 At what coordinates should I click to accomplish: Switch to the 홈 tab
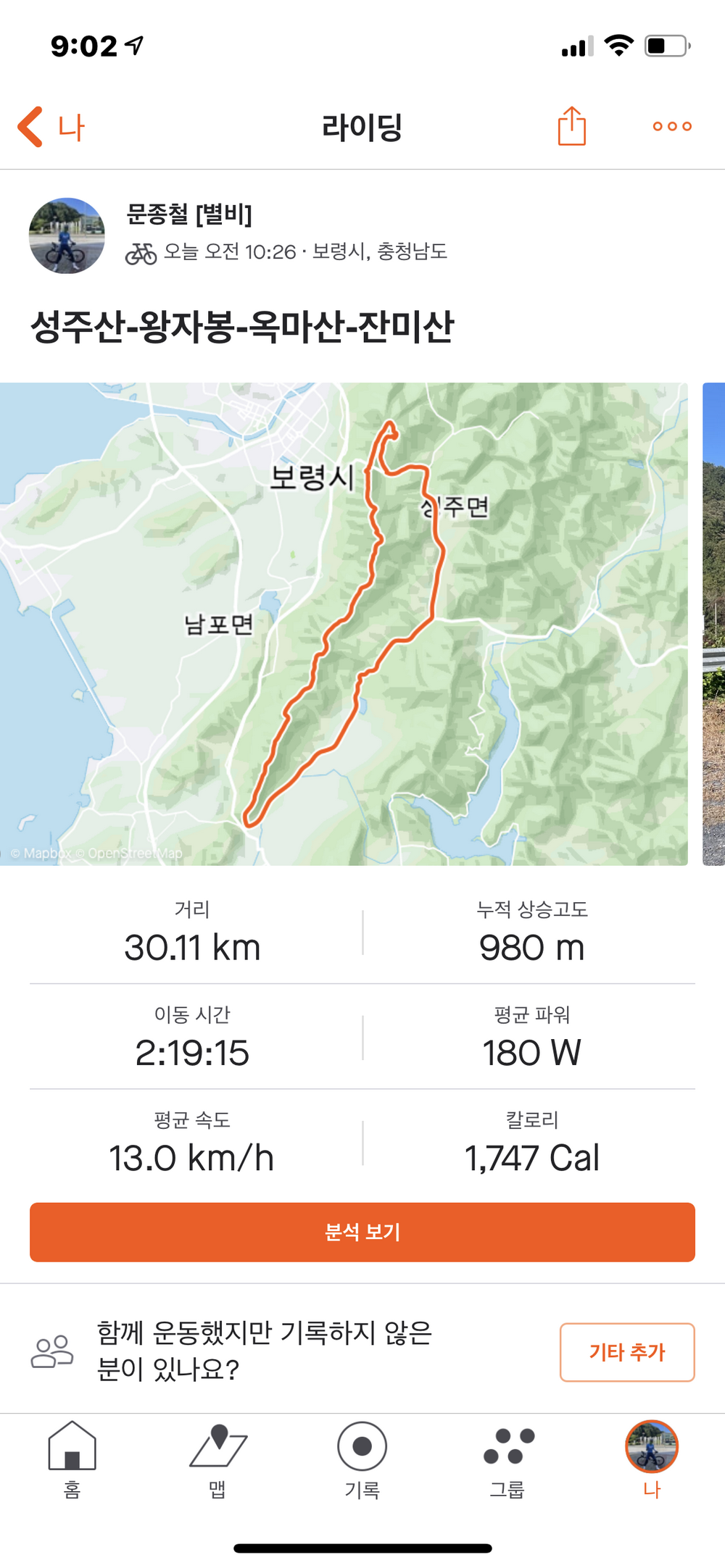pyautogui.click(x=72, y=1459)
